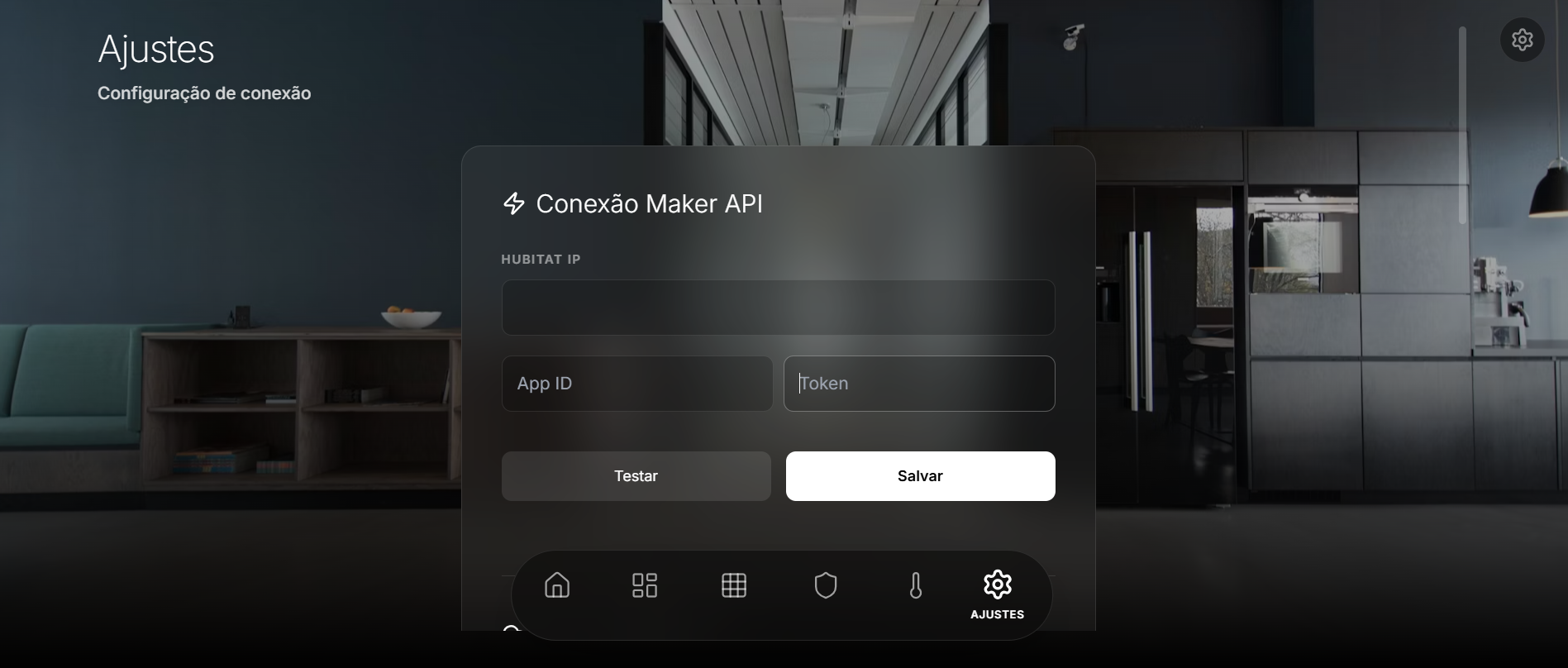Open the settings gear icon at top right
This screenshot has width=1568, height=668.
(x=1522, y=40)
